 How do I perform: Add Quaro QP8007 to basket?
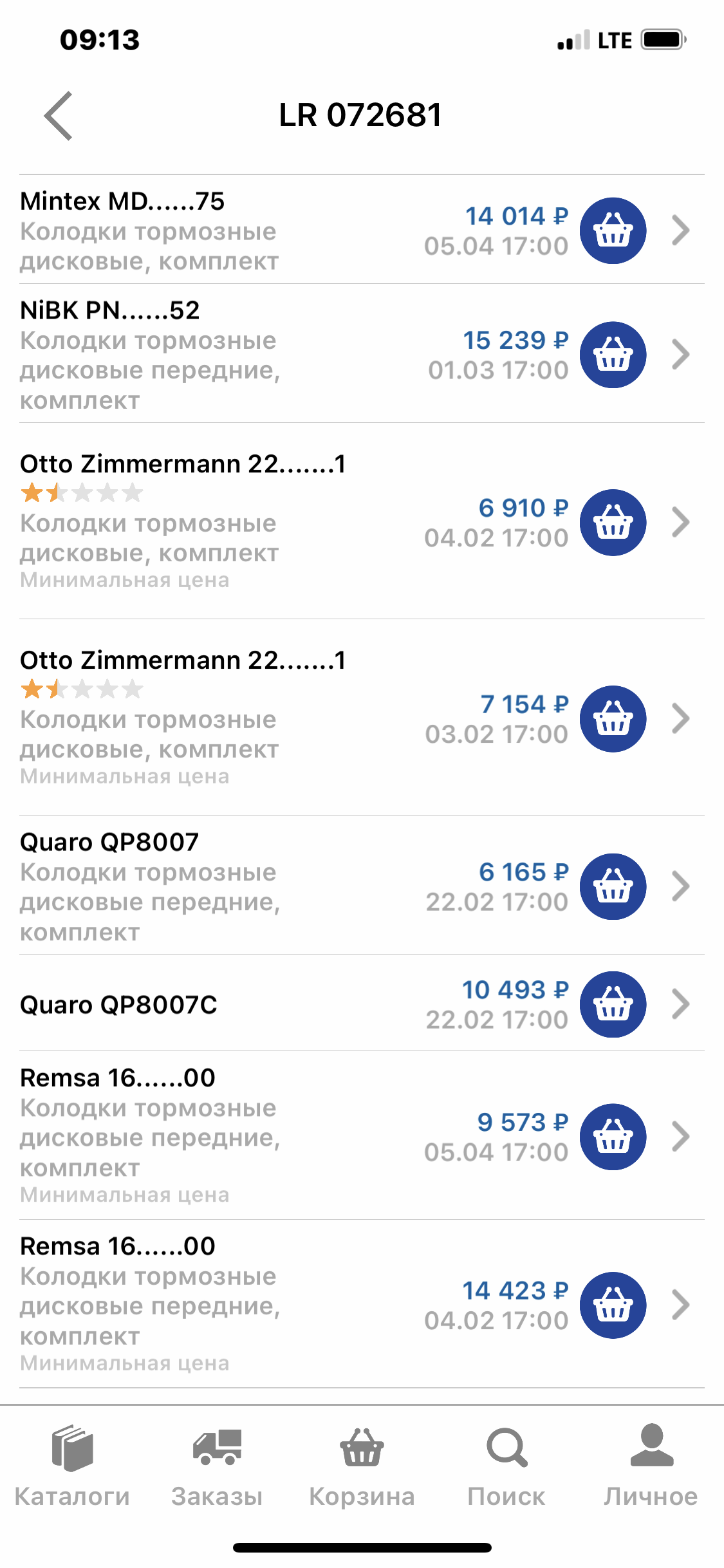[x=613, y=886]
